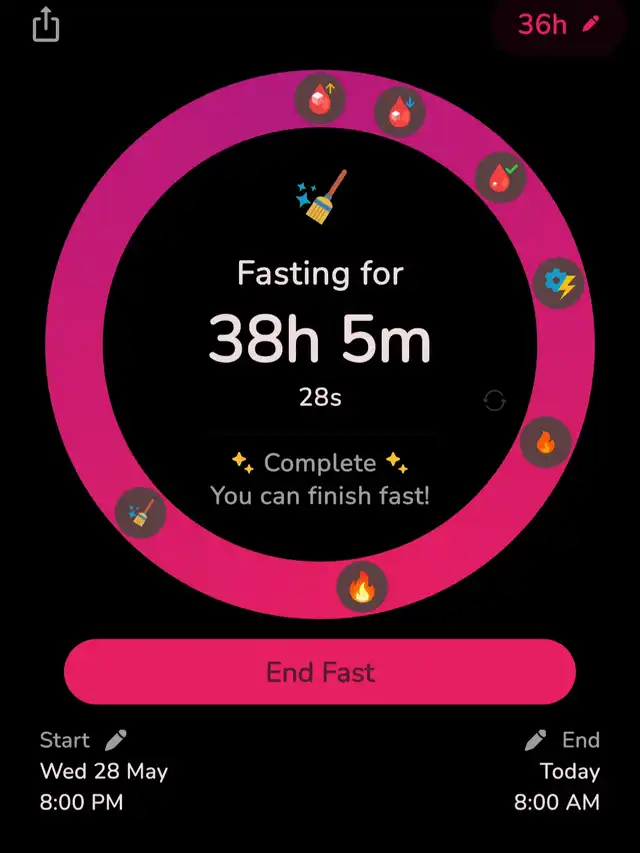The width and height of the screenshot is (640, 853).
Task: Open the blood sugar normal checkmark stage
Action: pyautogui.click(x=501, y=178)
